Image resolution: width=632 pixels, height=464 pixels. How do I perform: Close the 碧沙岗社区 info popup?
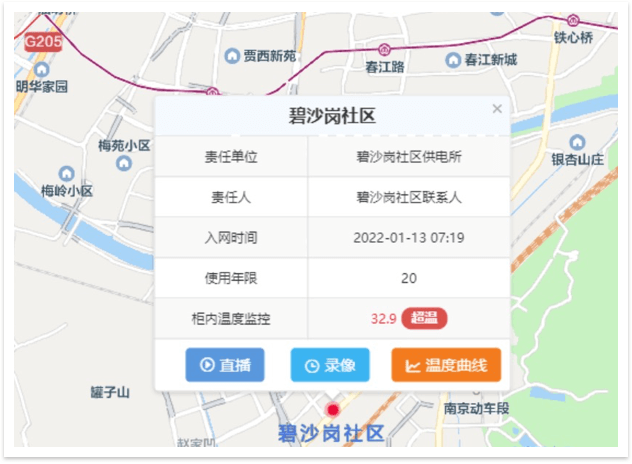pos(497,109)
